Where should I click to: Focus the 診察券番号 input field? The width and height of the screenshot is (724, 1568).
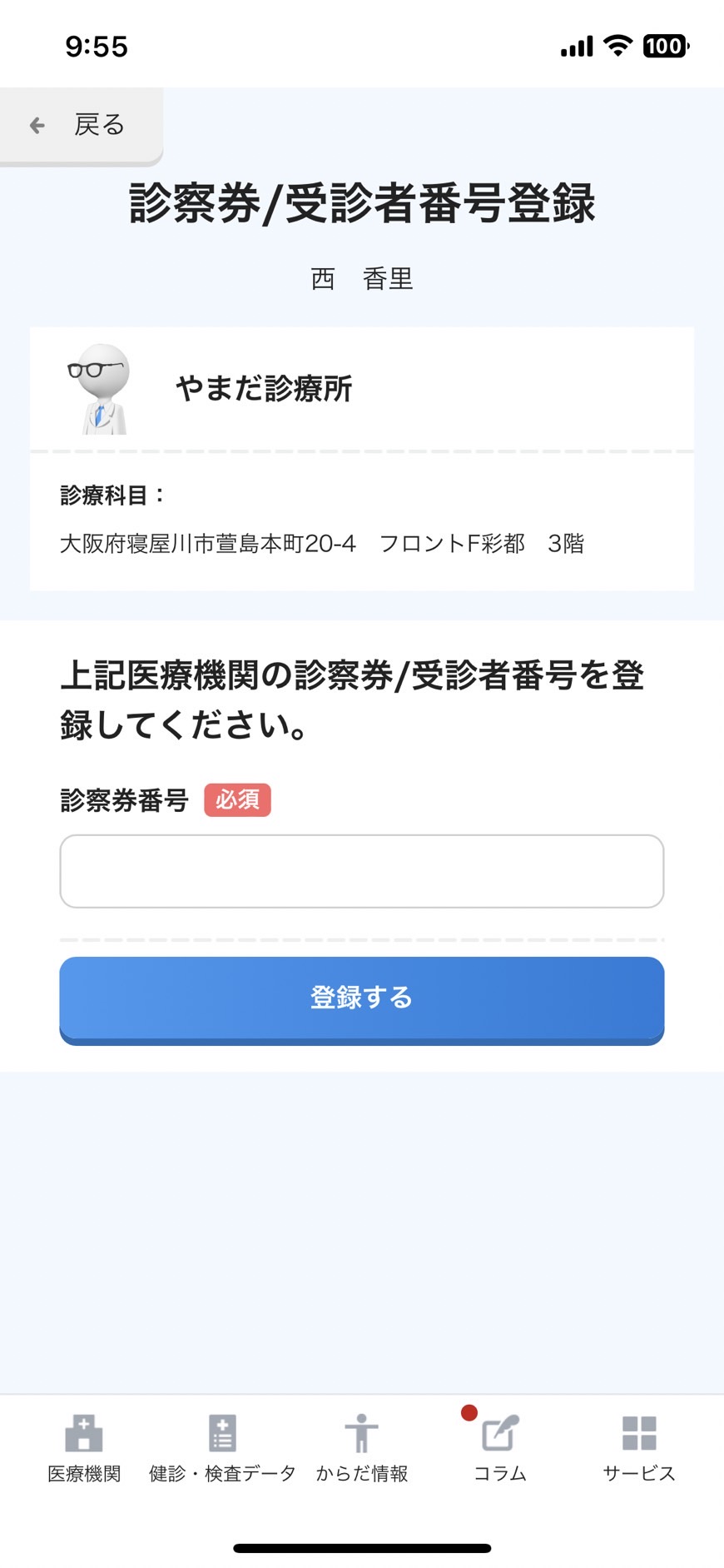[x=362, y=871]
